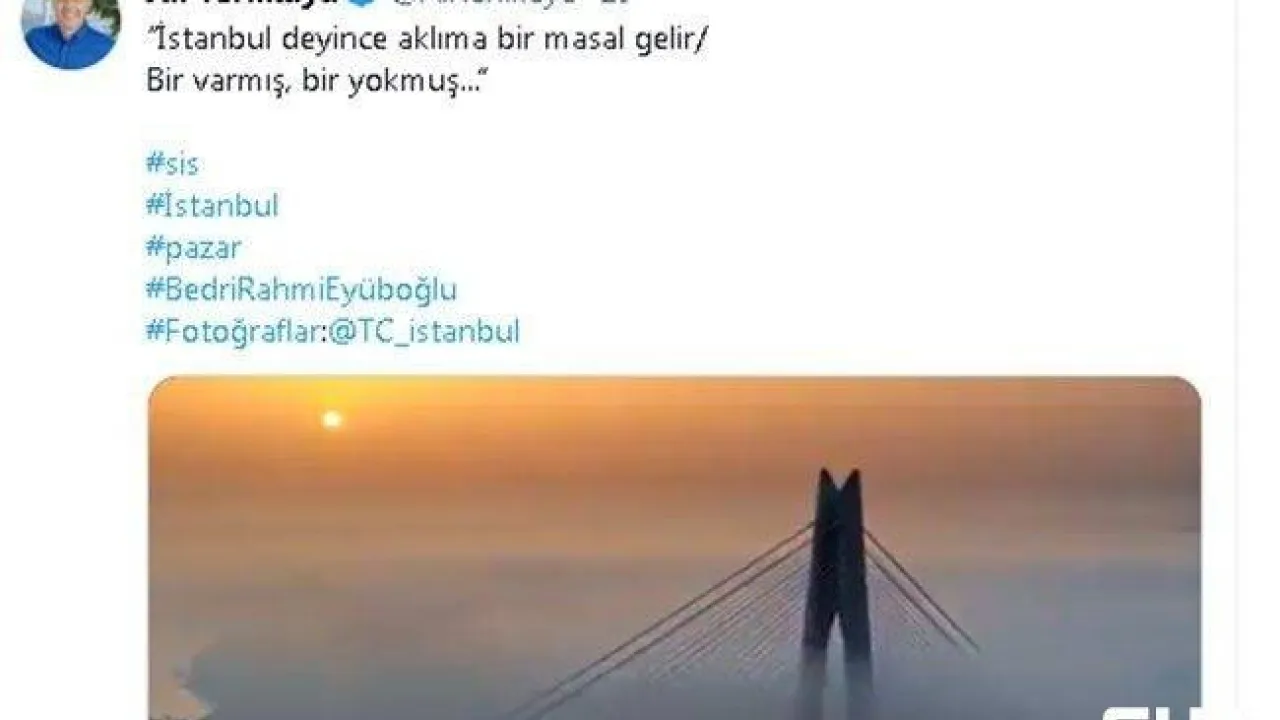The image size is (1280, 720).
Task: Open the #İstanbul hashtag
Action: pyautogui.click(x=212, y=206)
